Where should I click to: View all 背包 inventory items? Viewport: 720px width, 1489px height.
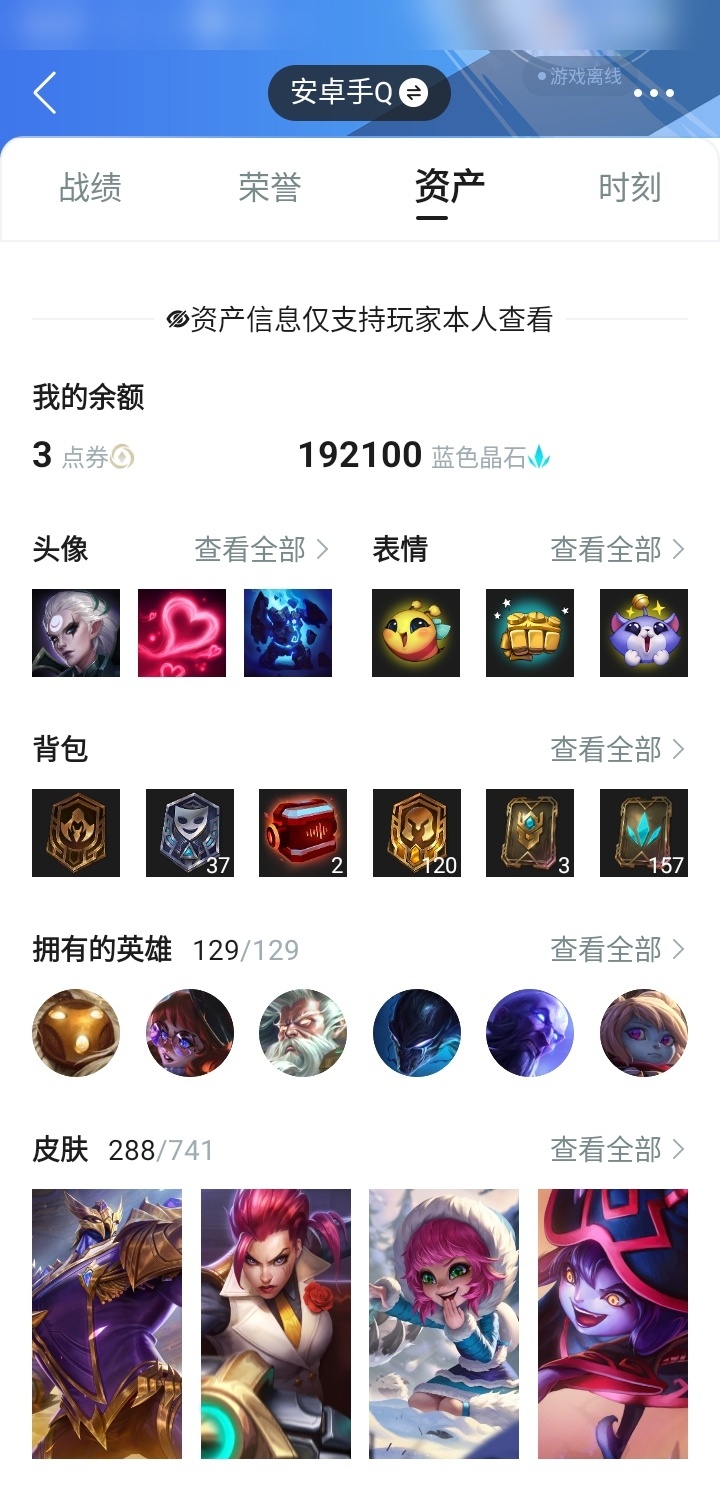click(x=618, y=749)
